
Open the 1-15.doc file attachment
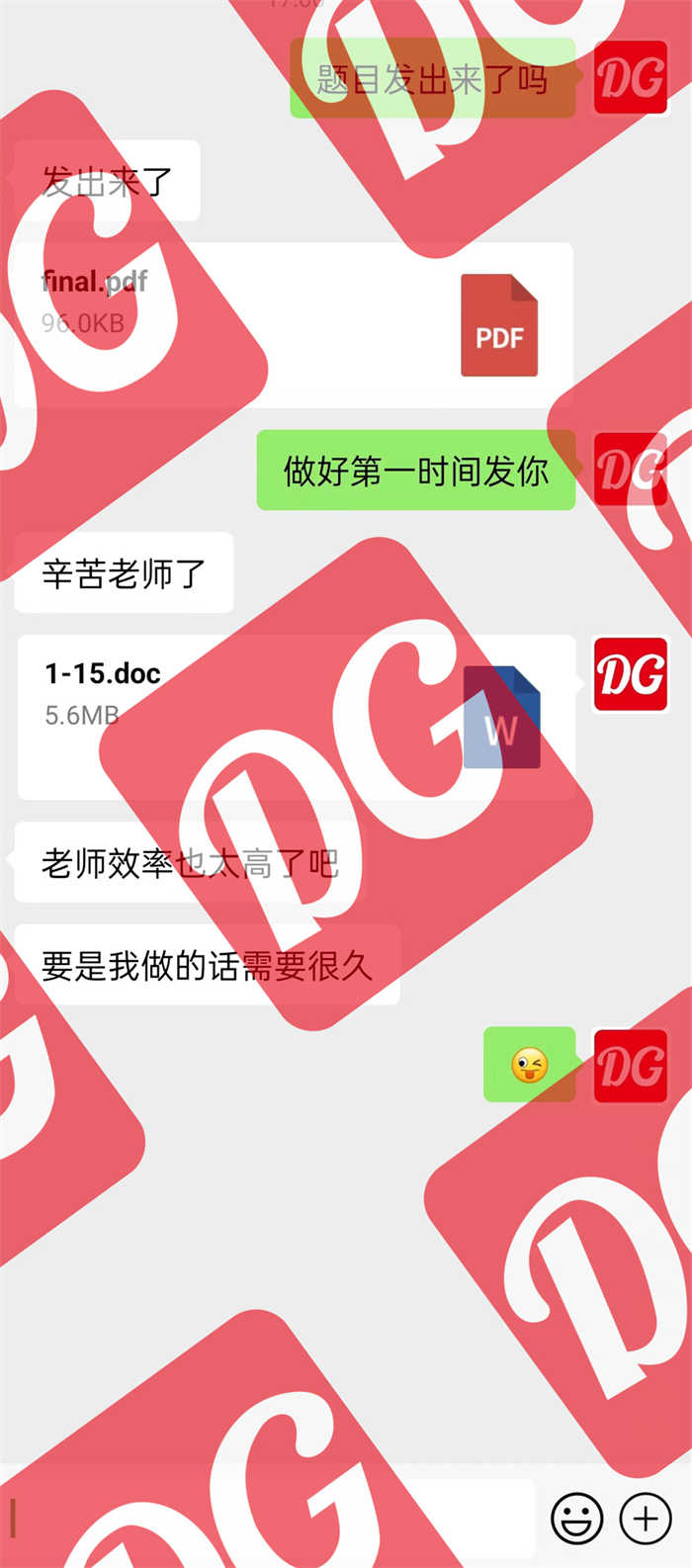[297, 717]
